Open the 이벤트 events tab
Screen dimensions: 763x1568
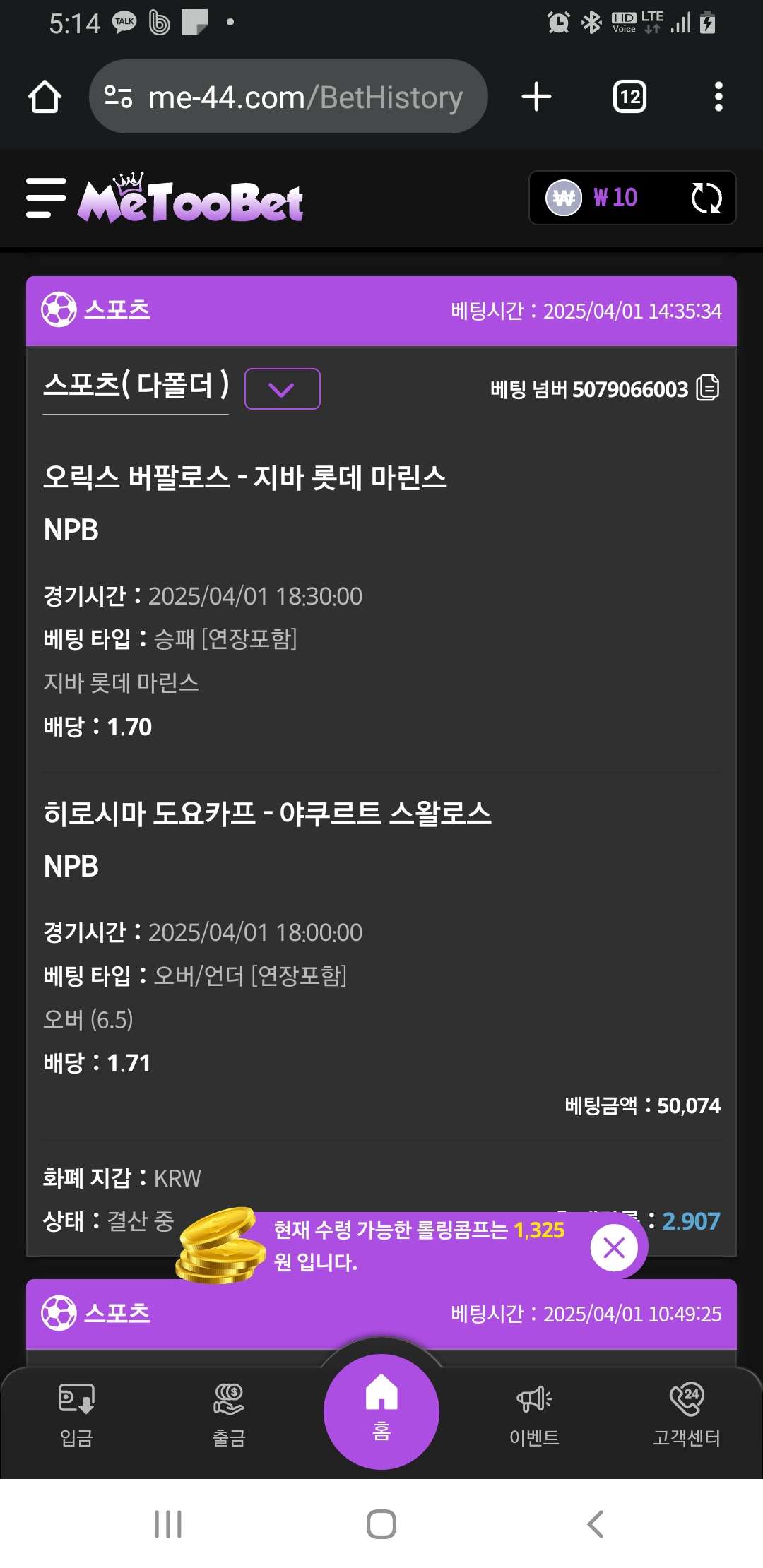click(x=534, y=1415)
